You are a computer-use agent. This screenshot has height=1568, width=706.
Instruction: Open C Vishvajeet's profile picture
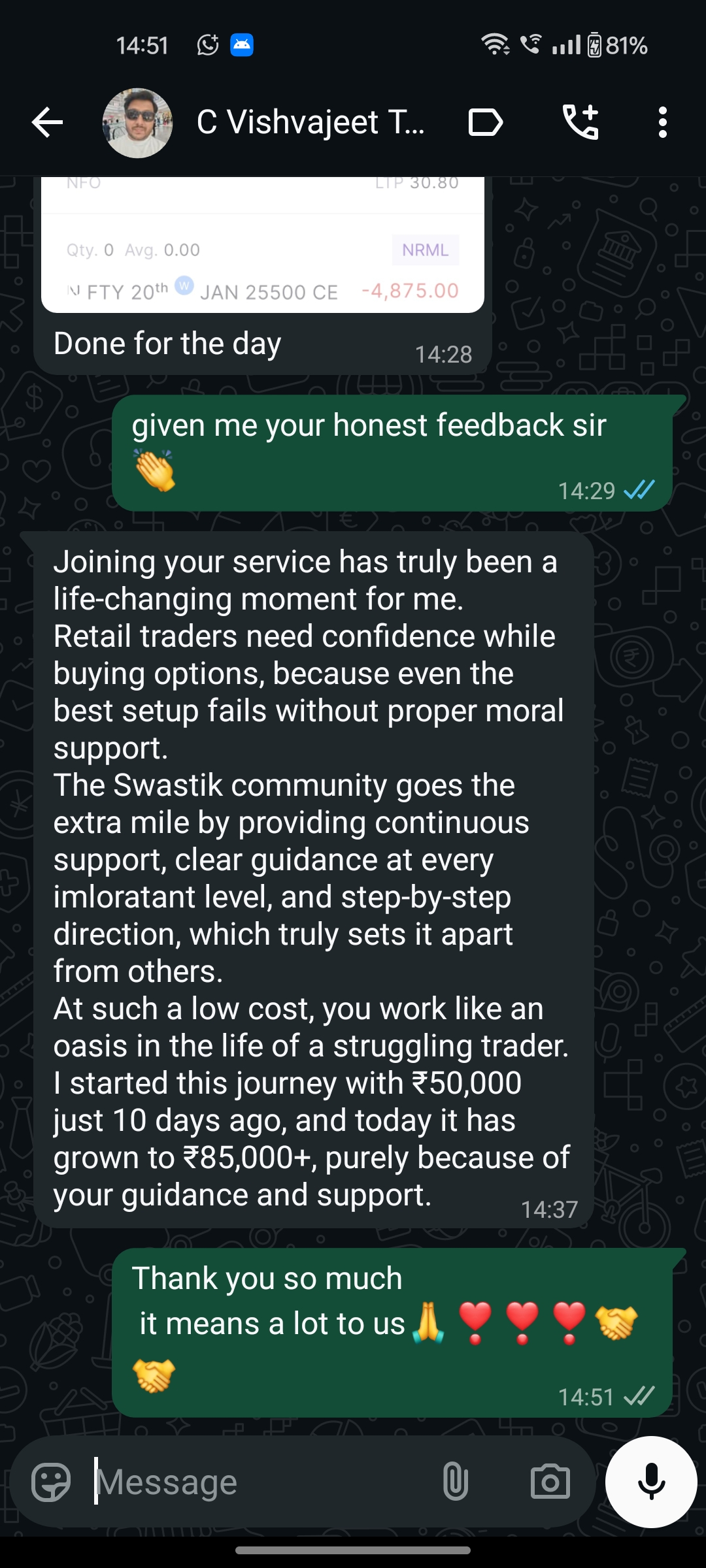pyautogui.click(x=137, y=123)
